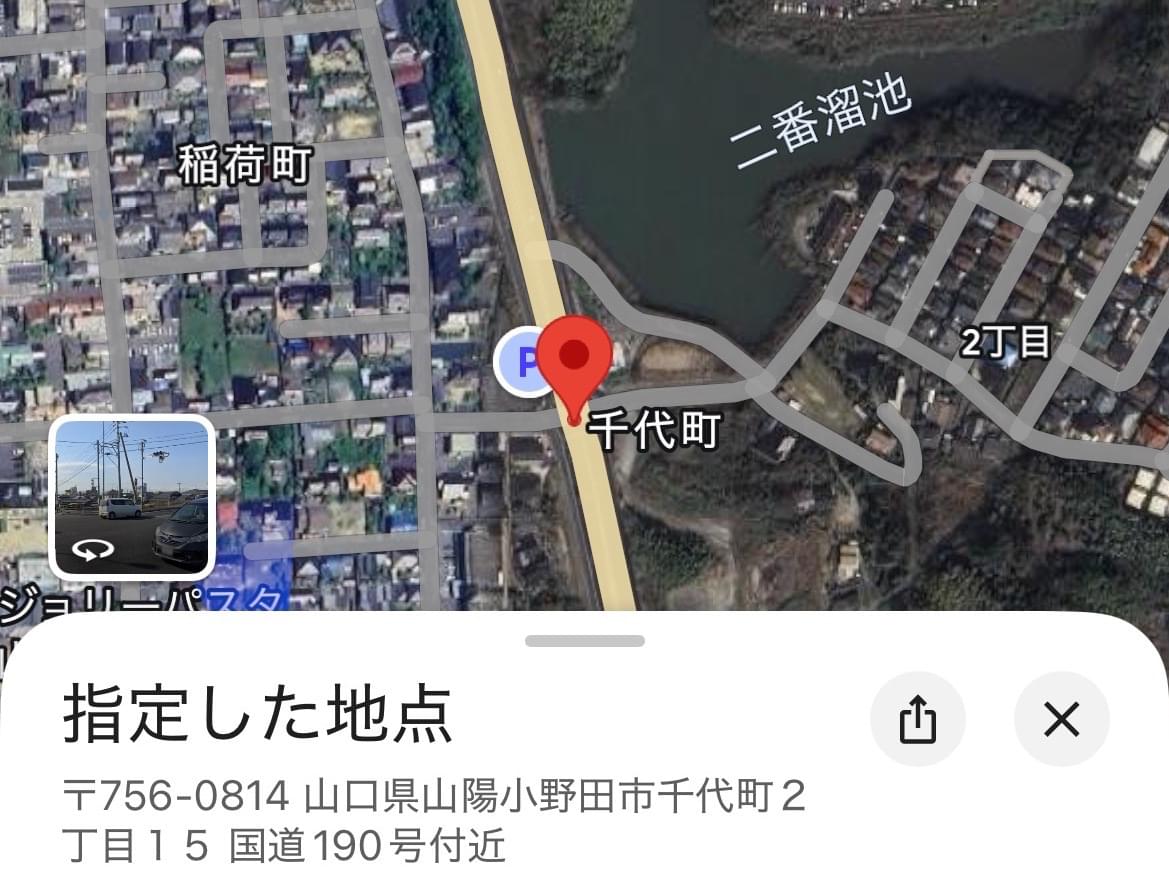Share the dropped pin location
This screenshot has width=1169, height=877.
[917, 719]
